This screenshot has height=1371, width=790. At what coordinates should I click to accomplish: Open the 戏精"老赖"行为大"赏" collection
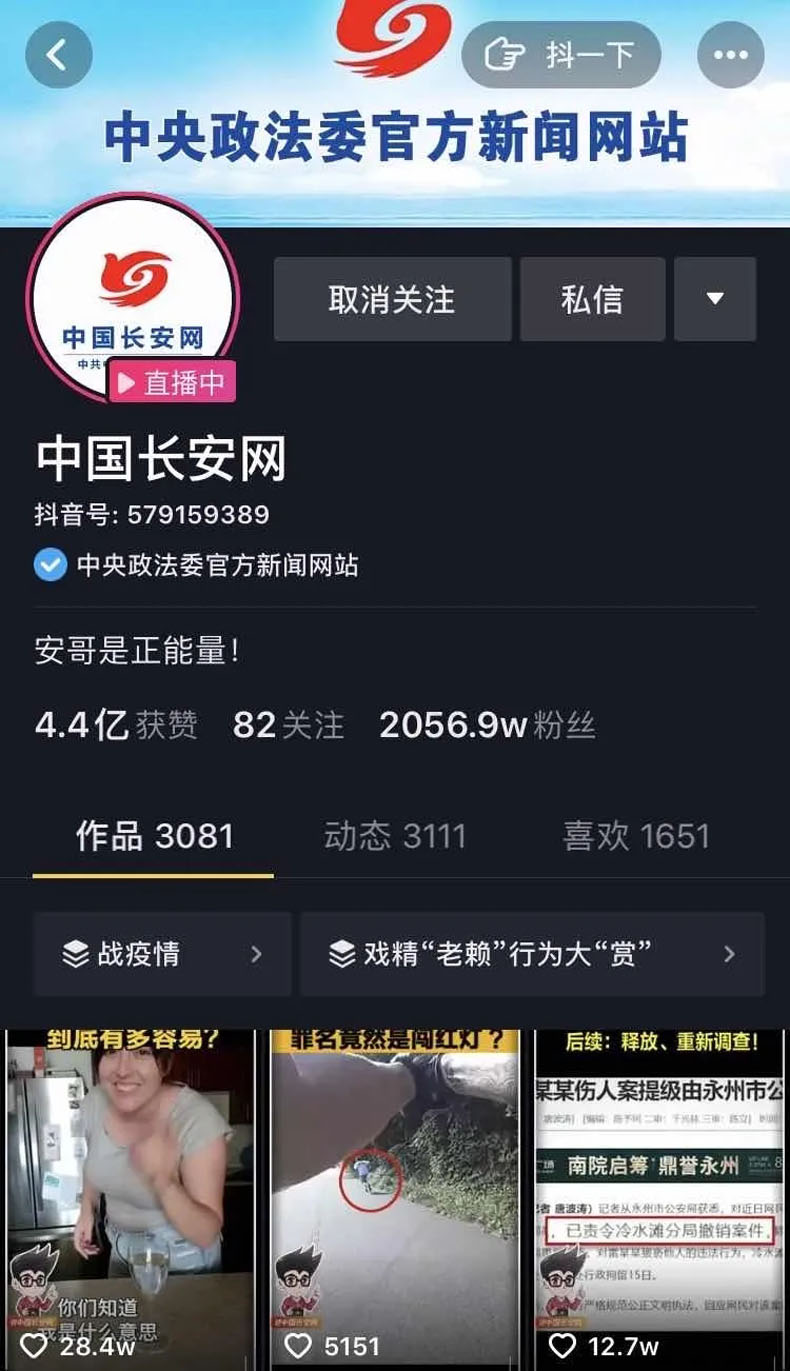tap(532, 954)
